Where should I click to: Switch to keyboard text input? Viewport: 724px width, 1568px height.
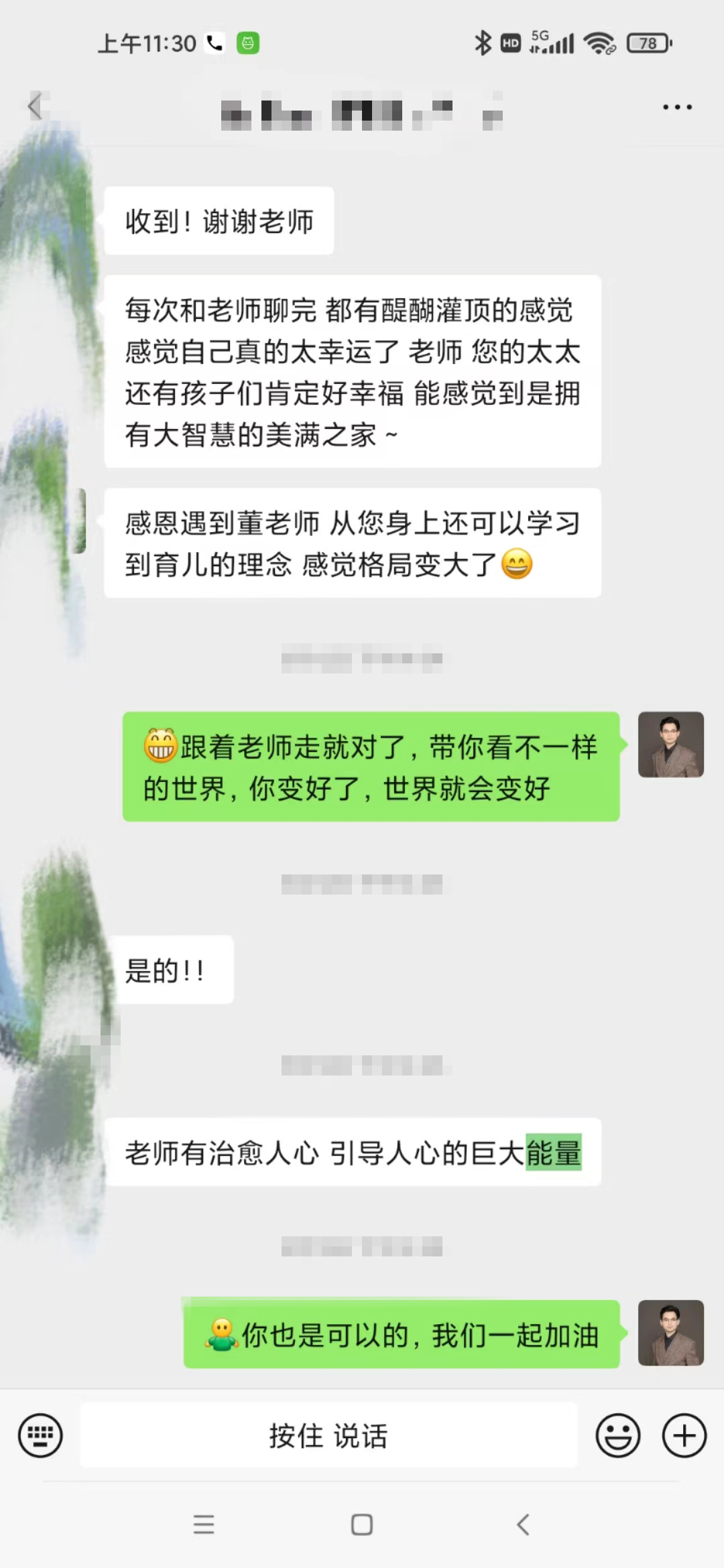click(40, 1435)
